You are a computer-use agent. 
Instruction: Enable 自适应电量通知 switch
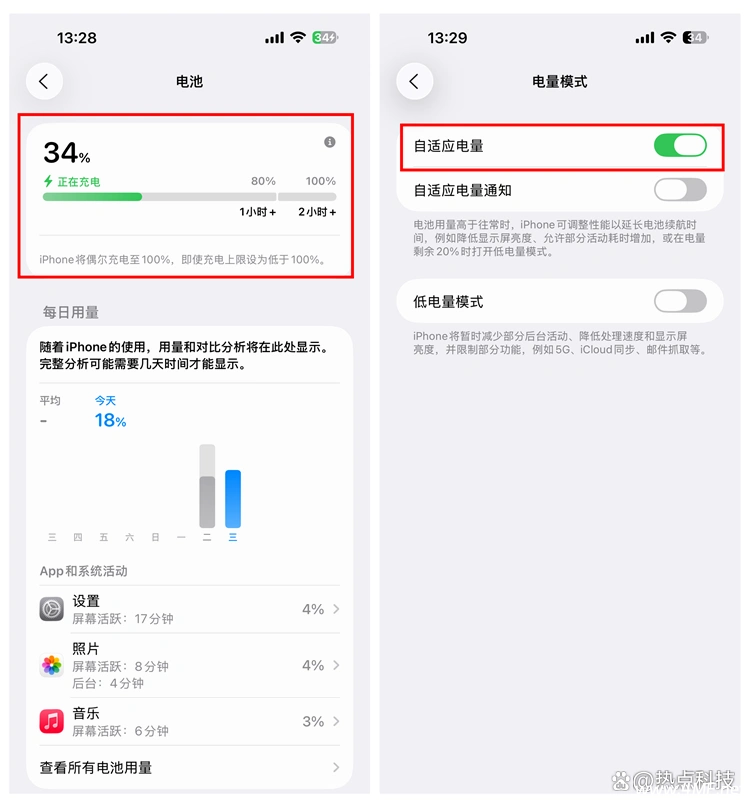point(680,190)
